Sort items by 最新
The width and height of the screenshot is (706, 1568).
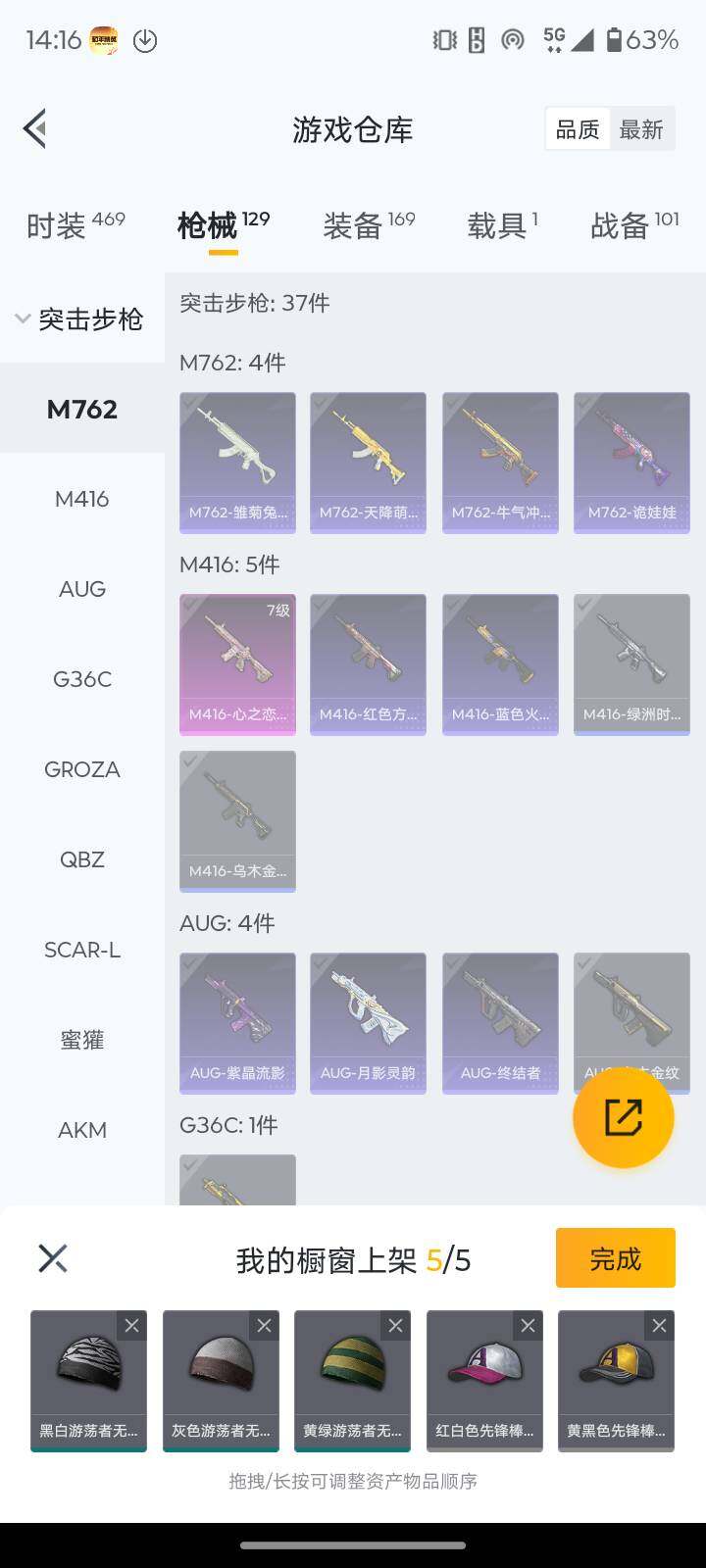pos(641,129)
